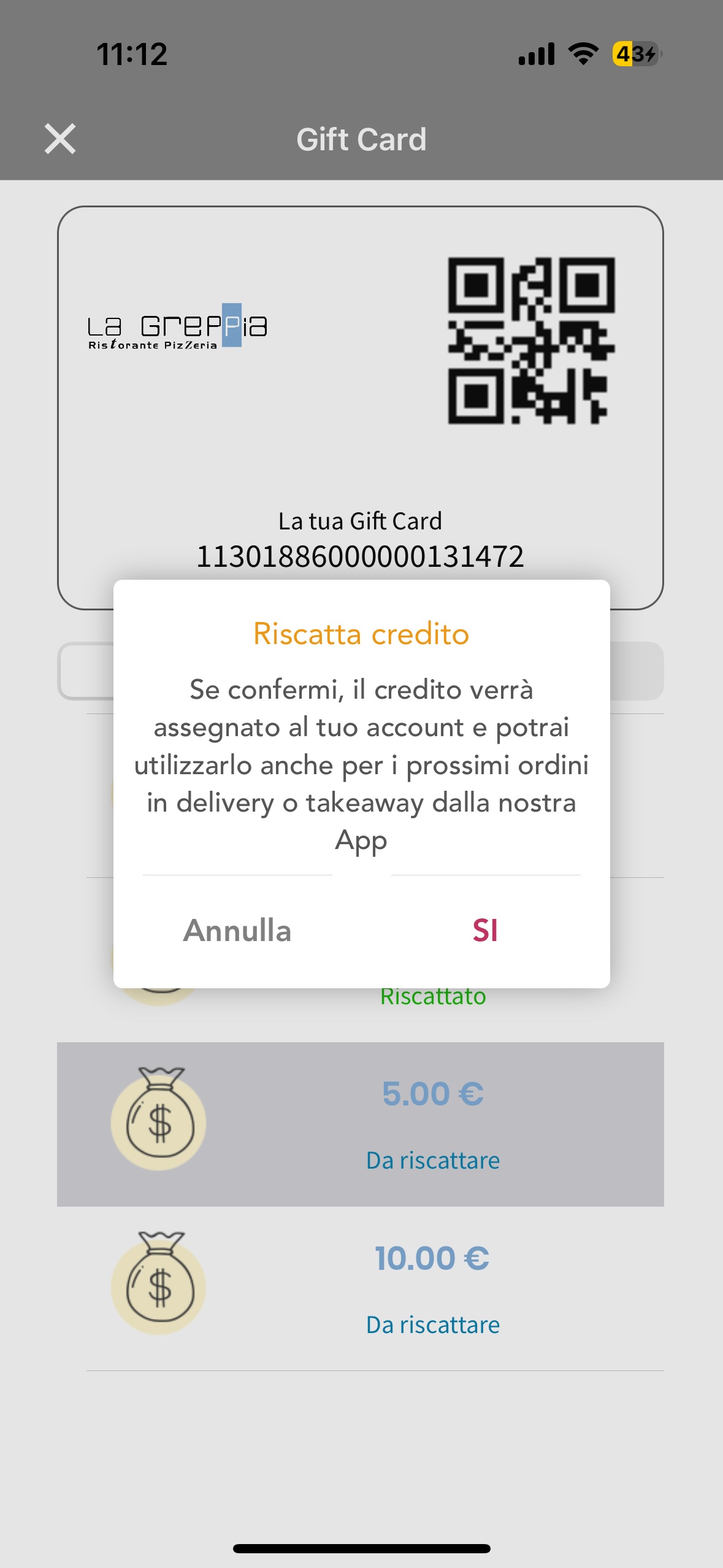Viewport: 723px width, 1568px height.
Task: Cancel the dialog with Annulla
Action: (x=237, y=930)
